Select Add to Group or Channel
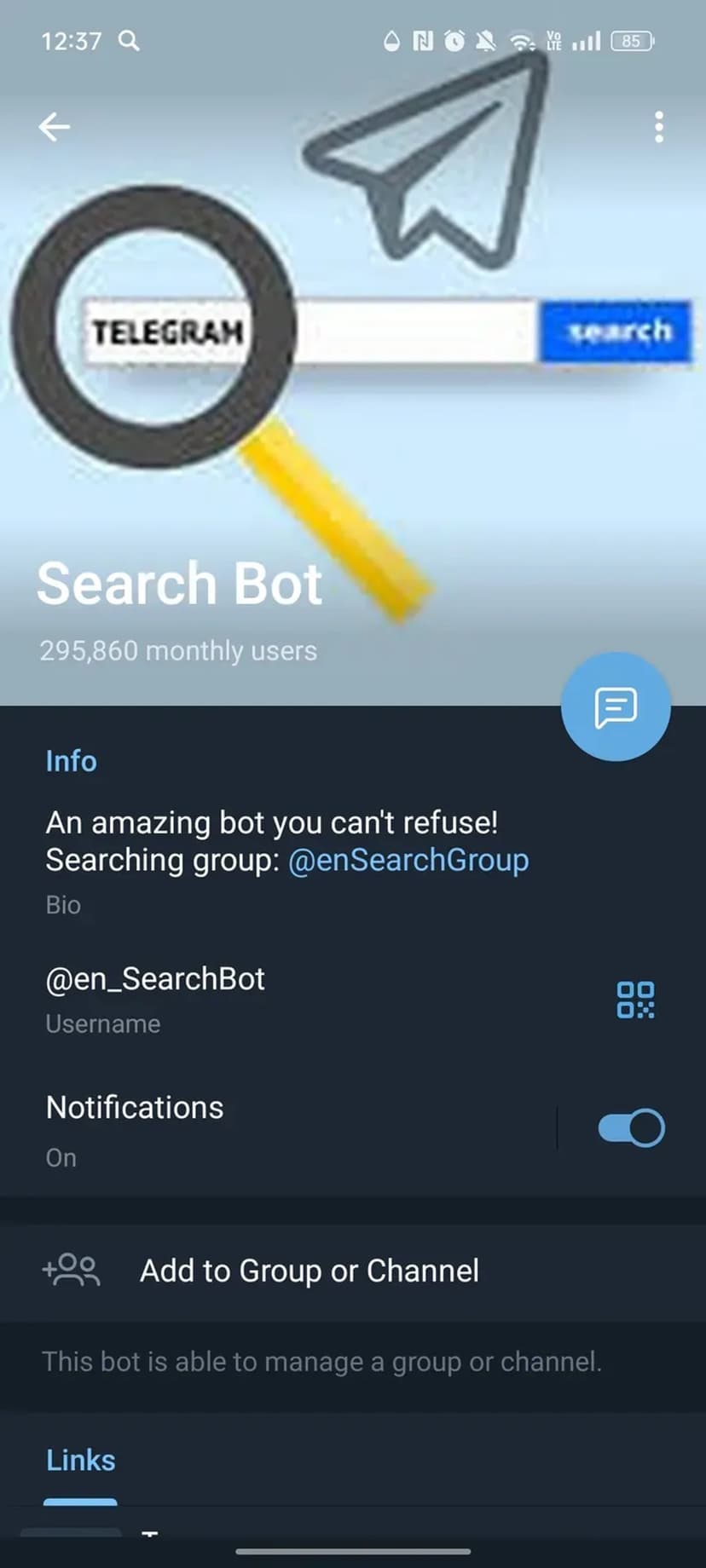The width and height of the screenshot is (706, 1568). pos(309,1271)
